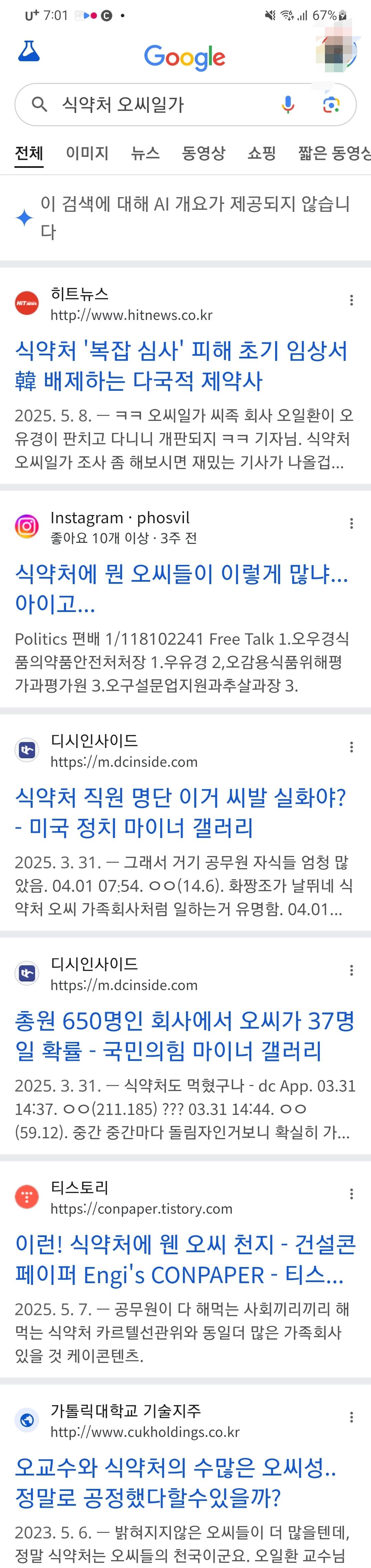
Task: Switch to the 쇼핑 tab
Action: coord(262,153)
